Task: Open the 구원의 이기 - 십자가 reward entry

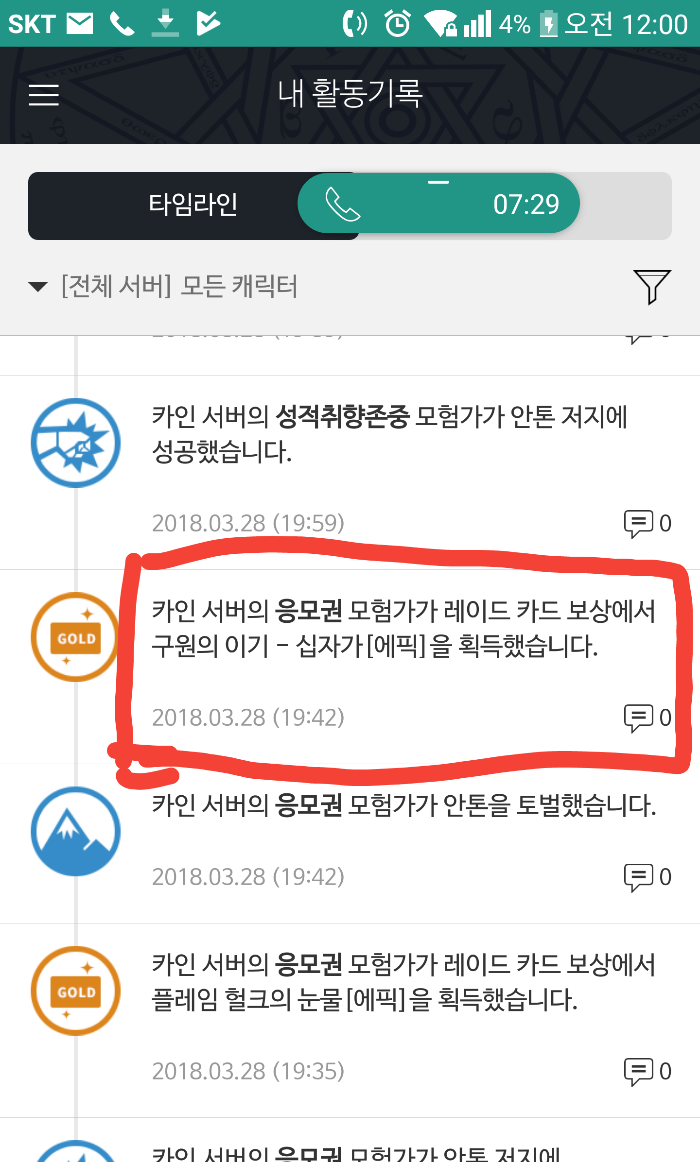Action: tap(403, 629)
